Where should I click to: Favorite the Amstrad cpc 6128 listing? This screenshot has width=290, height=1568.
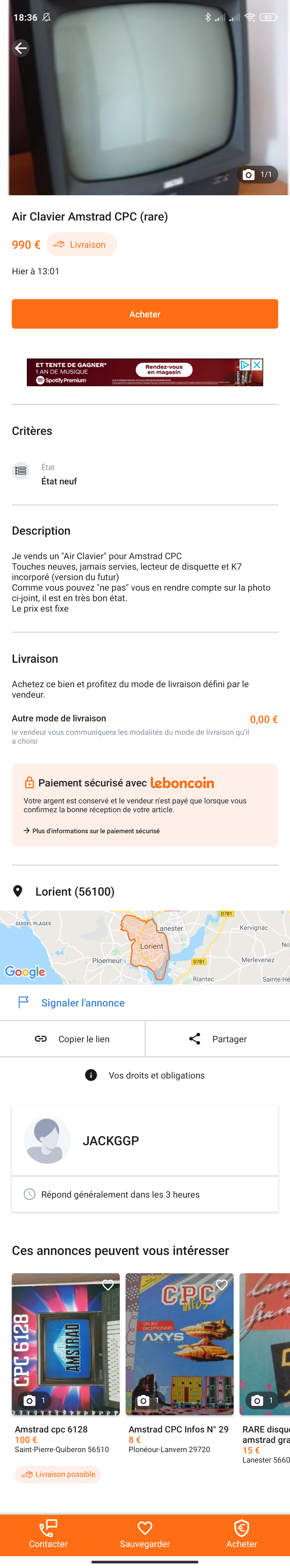point(108,1285)
